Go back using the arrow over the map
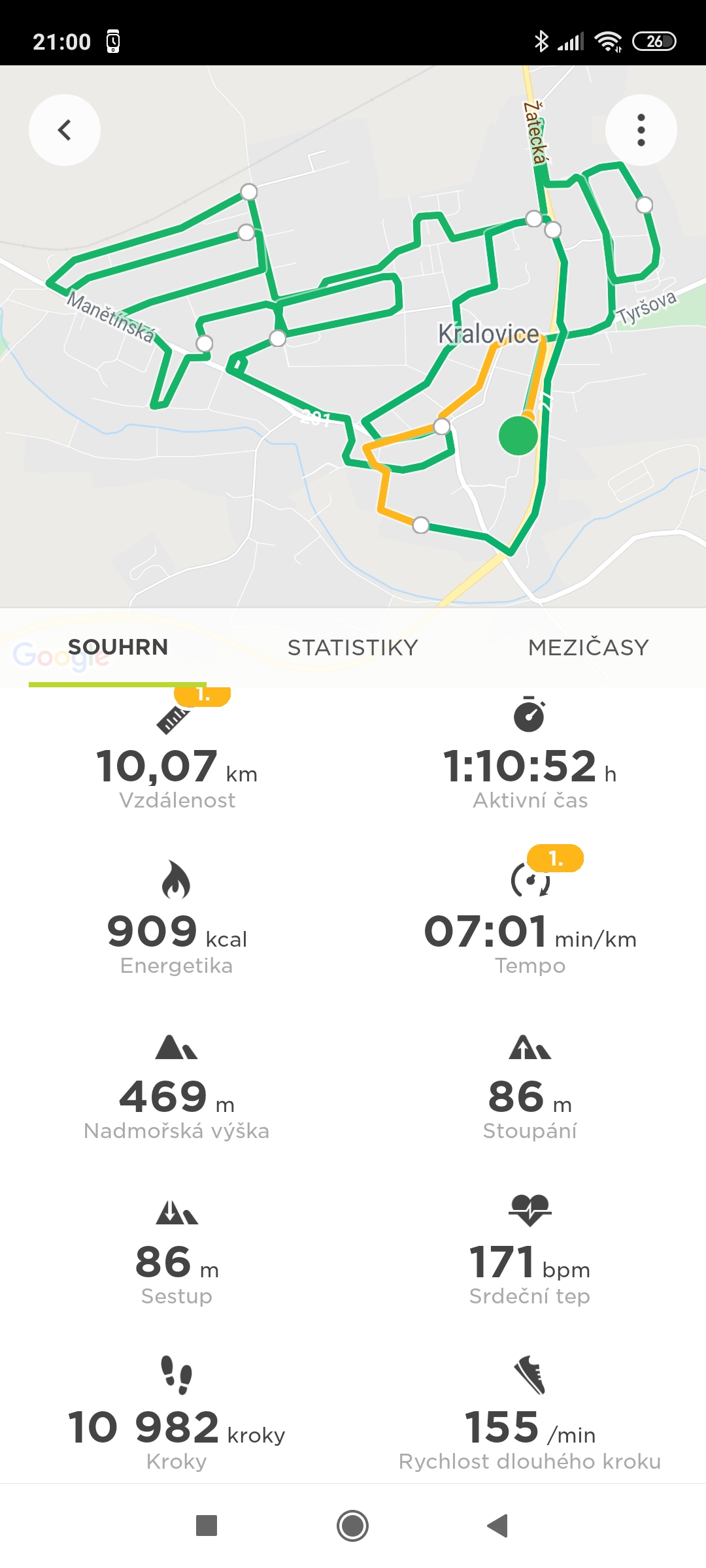The width and height of the screenshot is (706, 1568). pos(65,130)
